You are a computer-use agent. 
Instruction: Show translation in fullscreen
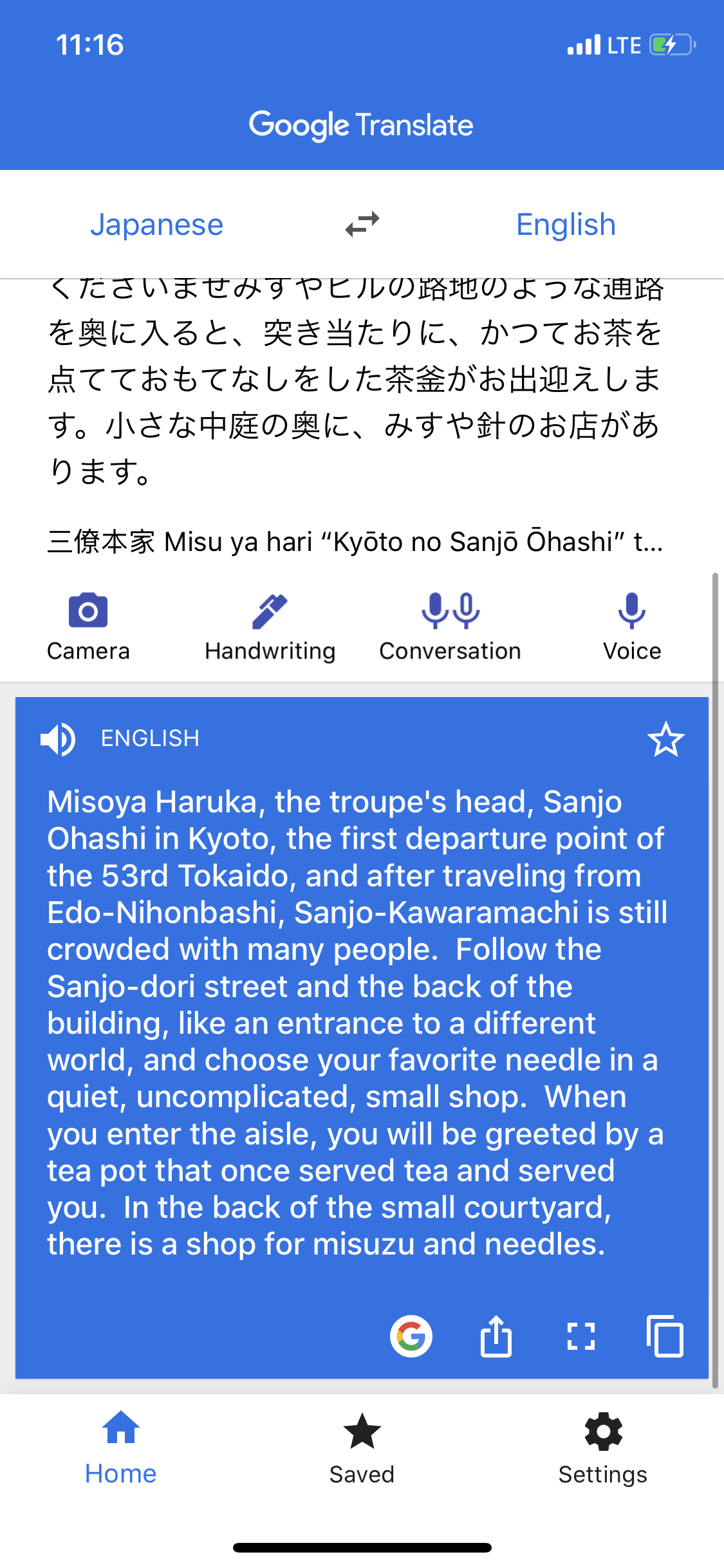click(x=580, y=1336)
